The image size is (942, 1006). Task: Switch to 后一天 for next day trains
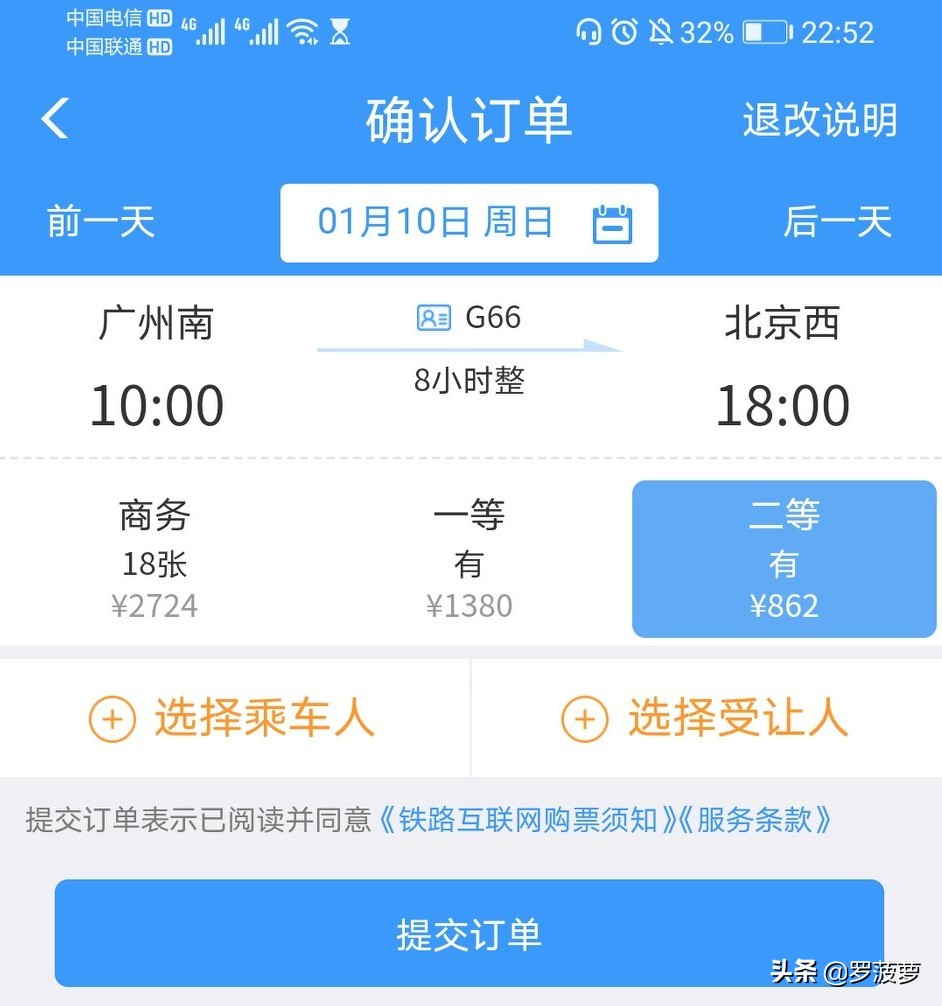[x=837, y=223]
